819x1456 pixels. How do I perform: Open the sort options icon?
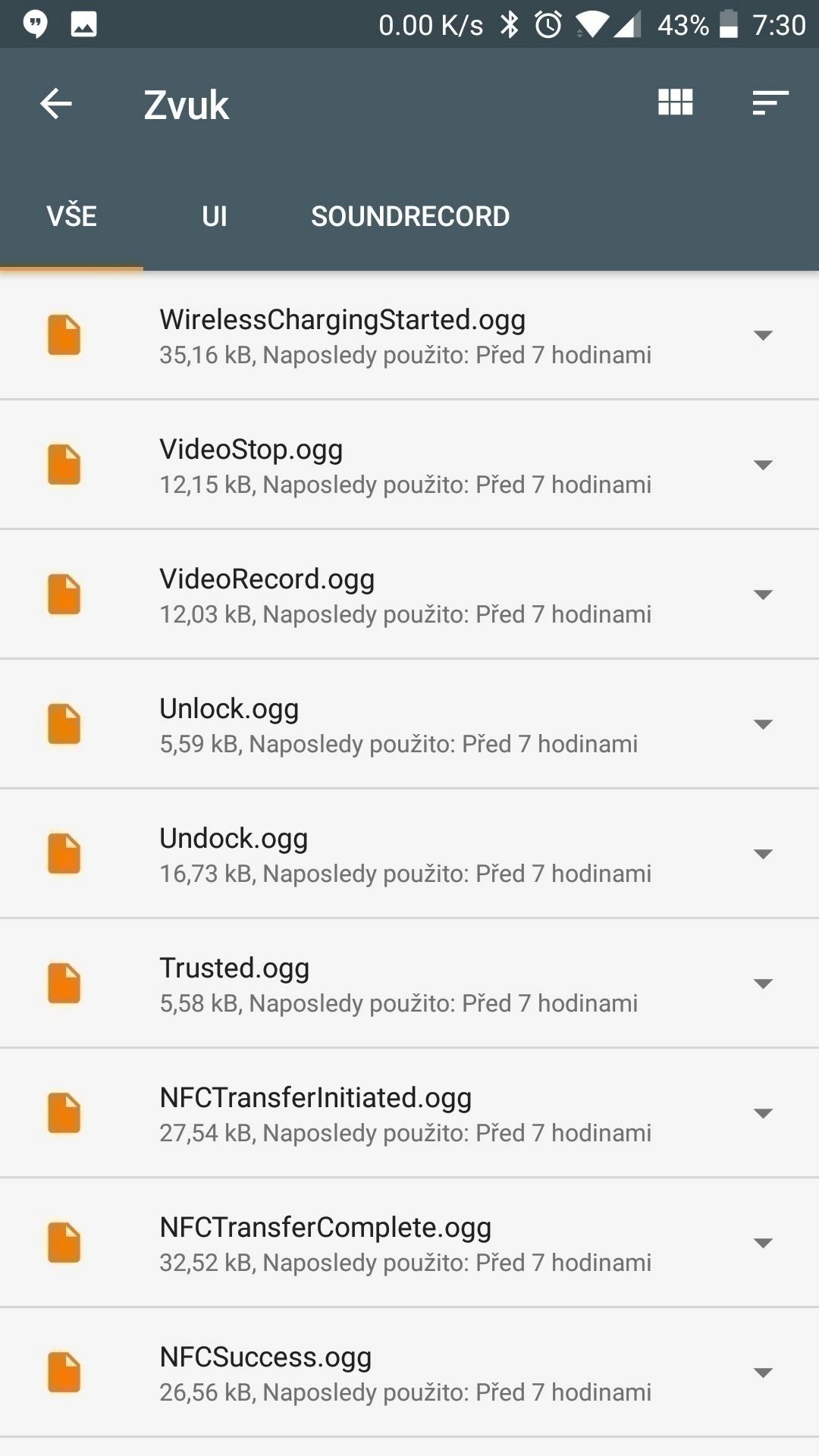[770, 103]
